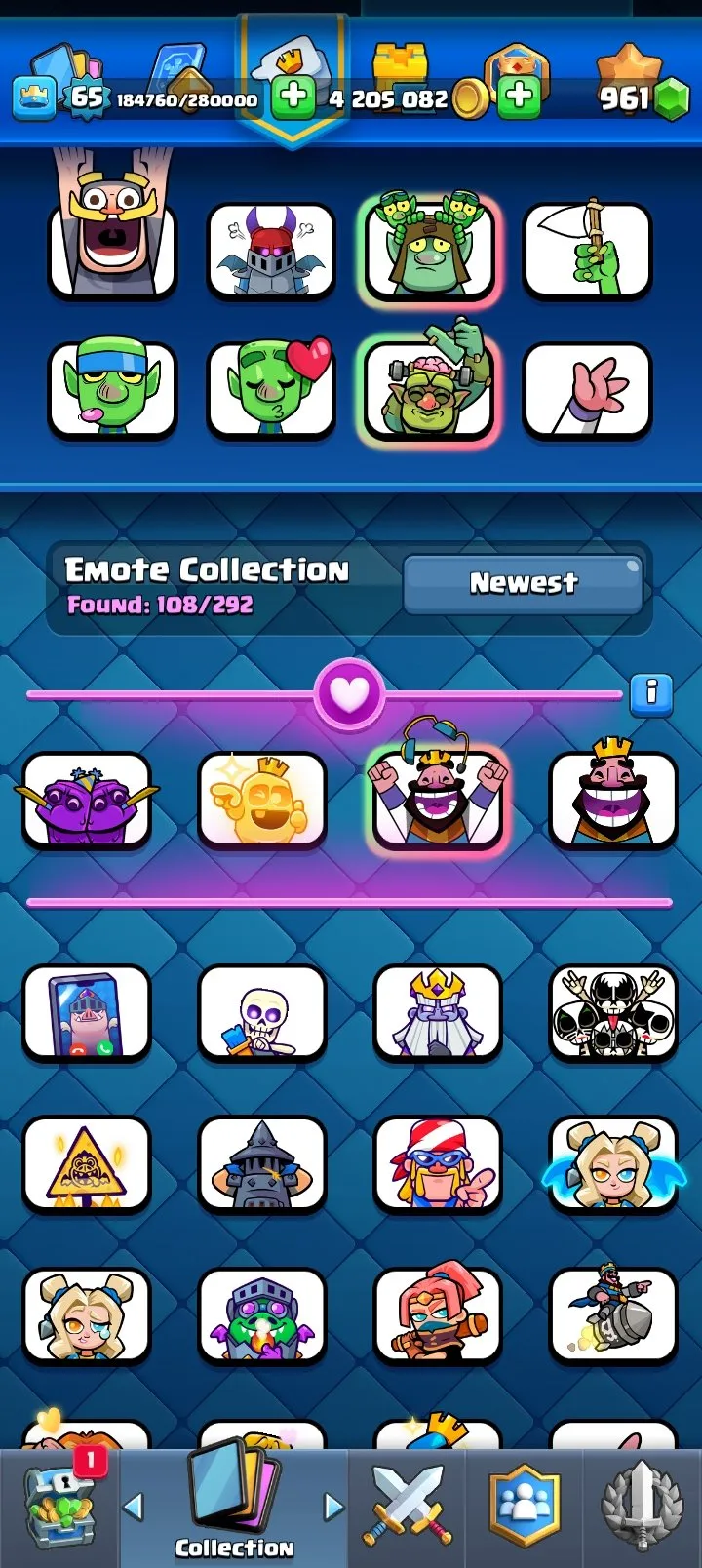
Task: Select the white flag goblin emote
Action: click(588, 250)
